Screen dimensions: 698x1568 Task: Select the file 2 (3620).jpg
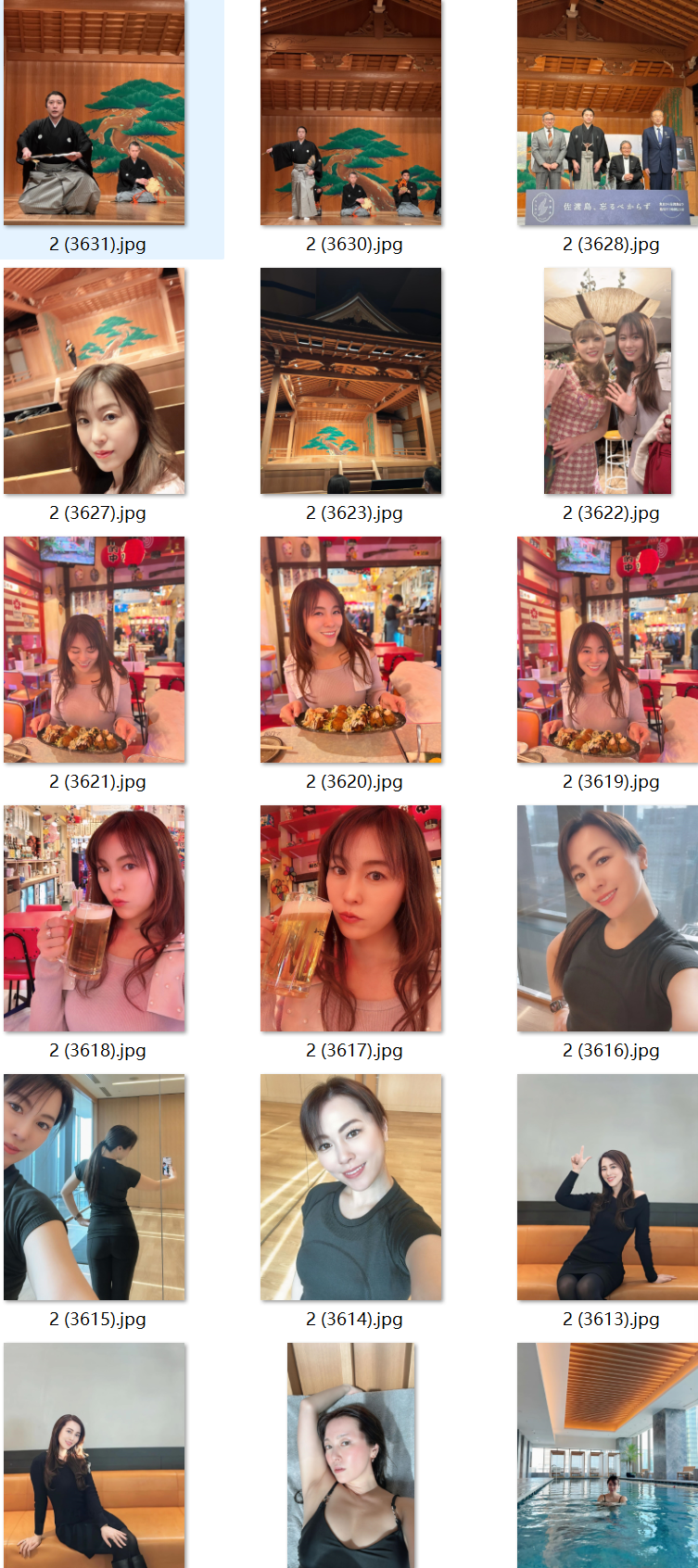point(351,650)
